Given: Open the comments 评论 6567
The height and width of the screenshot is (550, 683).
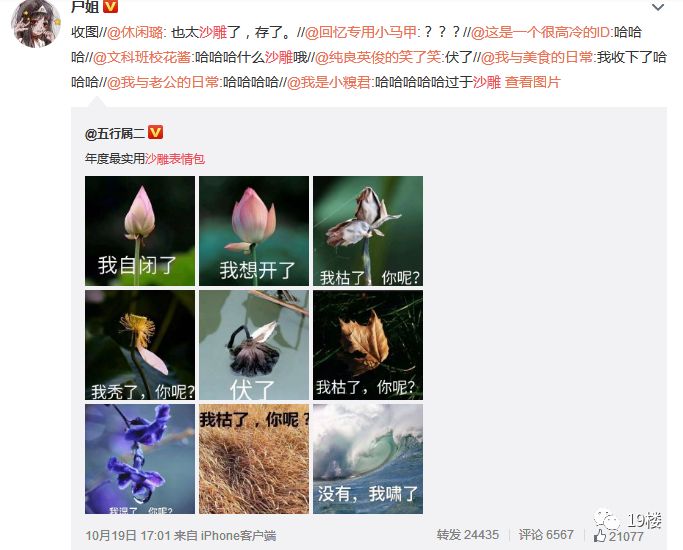Looking at the screenshot, I should (x=546, y=535).
